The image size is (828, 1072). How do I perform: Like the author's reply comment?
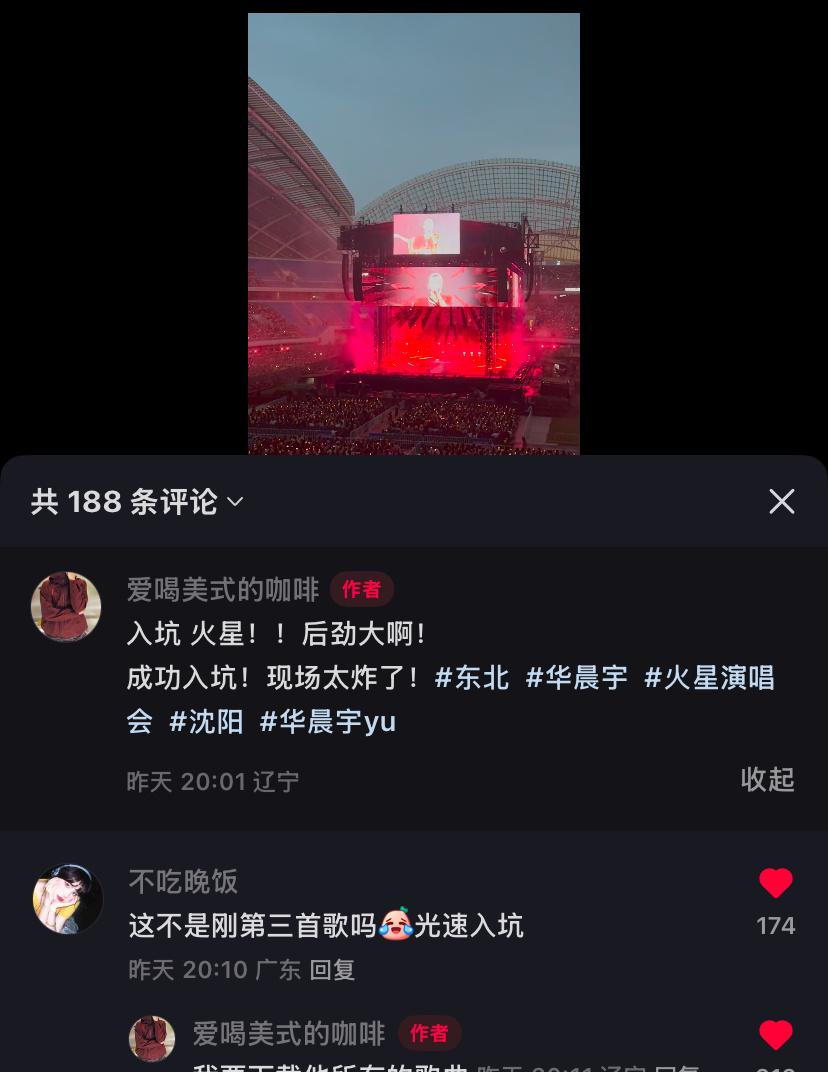click(x=775, y=1035)
